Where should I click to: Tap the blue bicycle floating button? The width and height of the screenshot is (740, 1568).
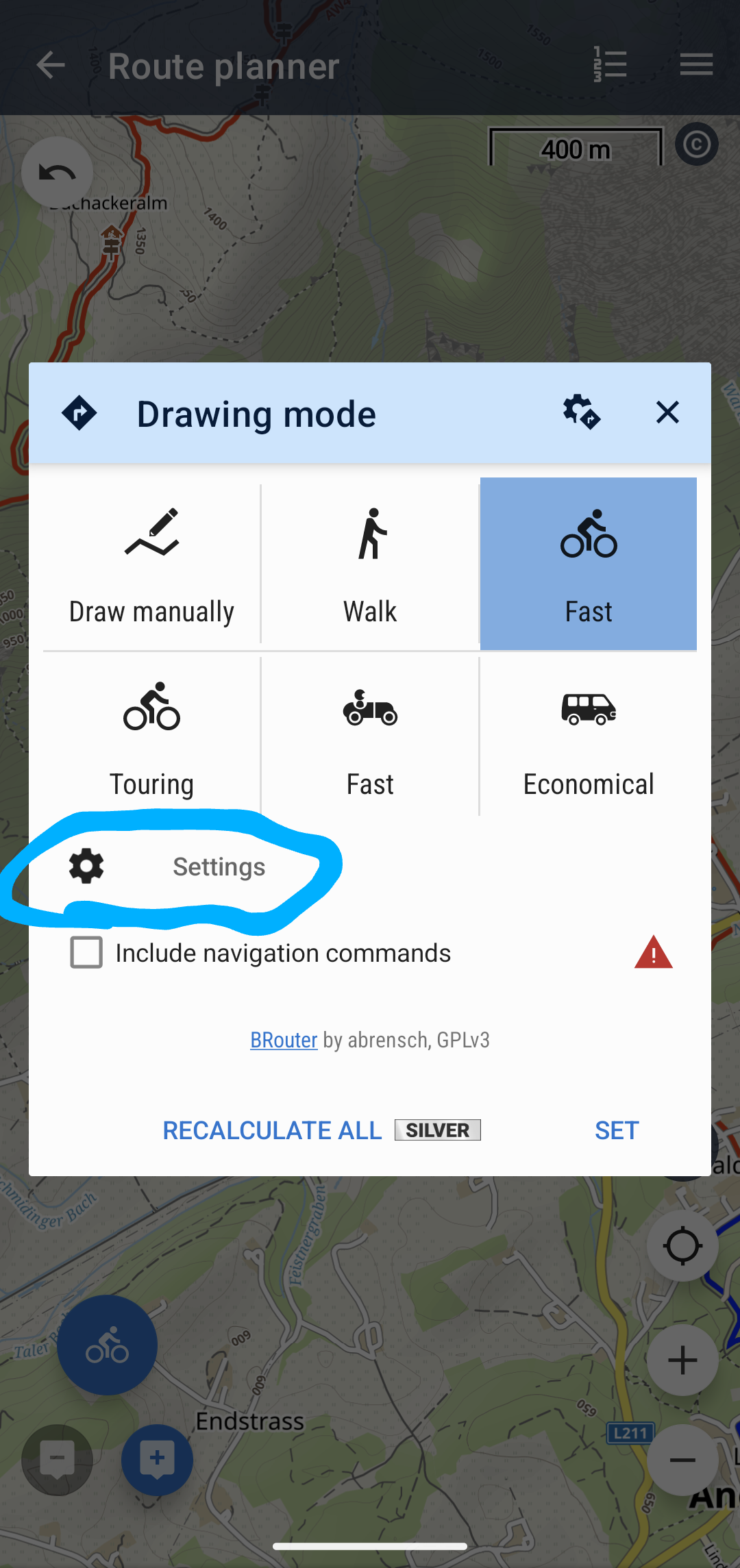point(107,1345)
